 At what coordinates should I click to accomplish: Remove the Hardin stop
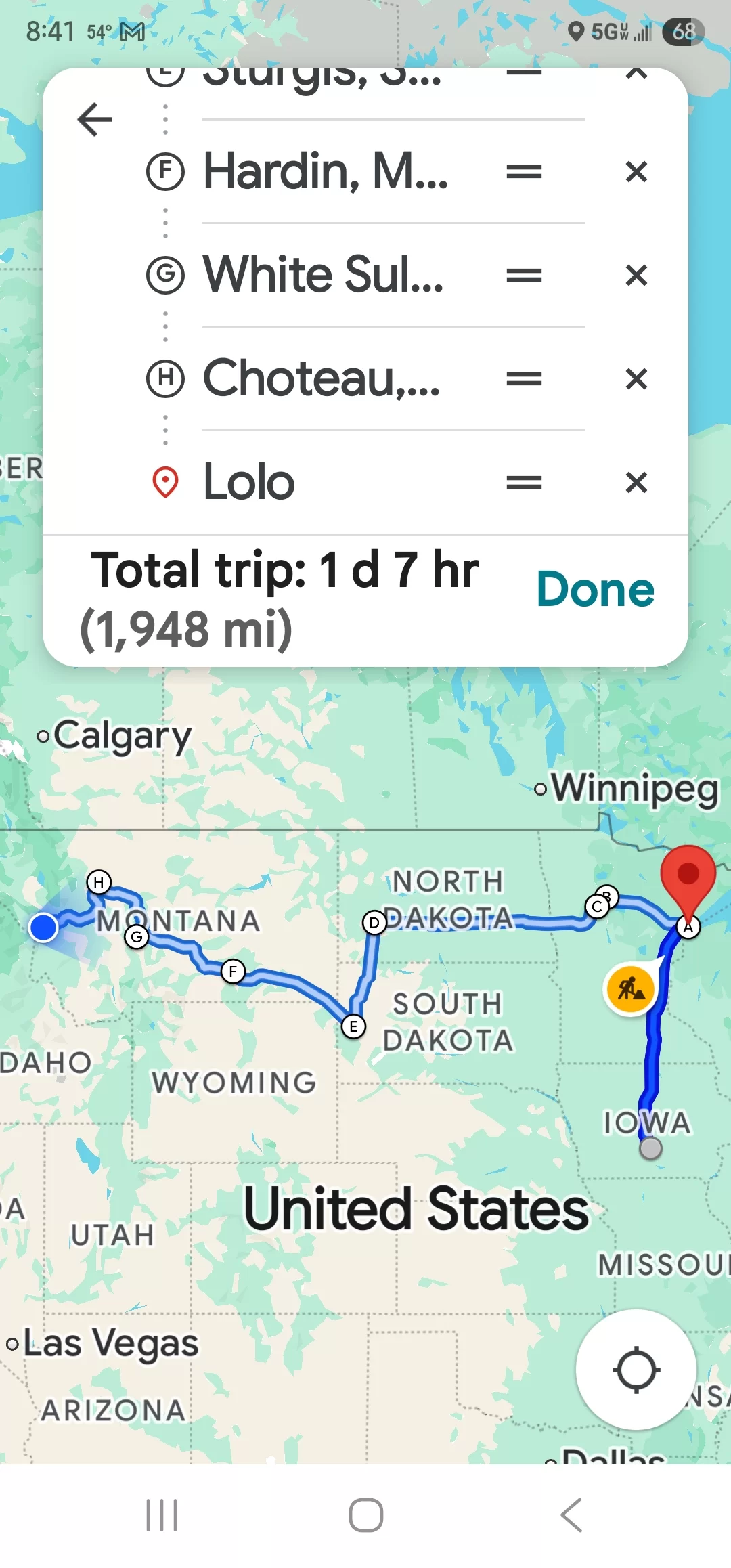[x=636, y=172]
